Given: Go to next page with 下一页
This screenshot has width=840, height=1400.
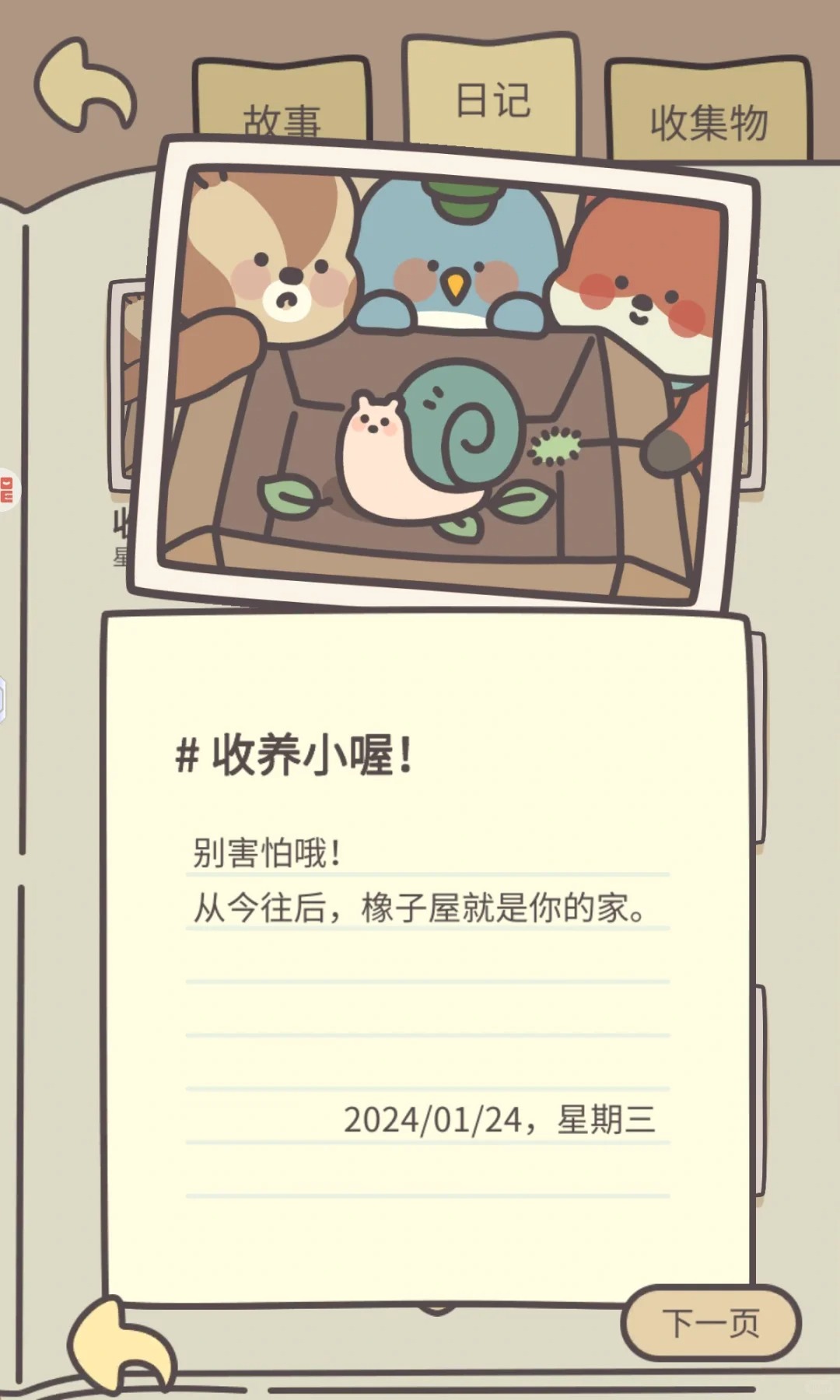Looking at the screenshot, I should pyautogui.click(x=711, y=1322).
